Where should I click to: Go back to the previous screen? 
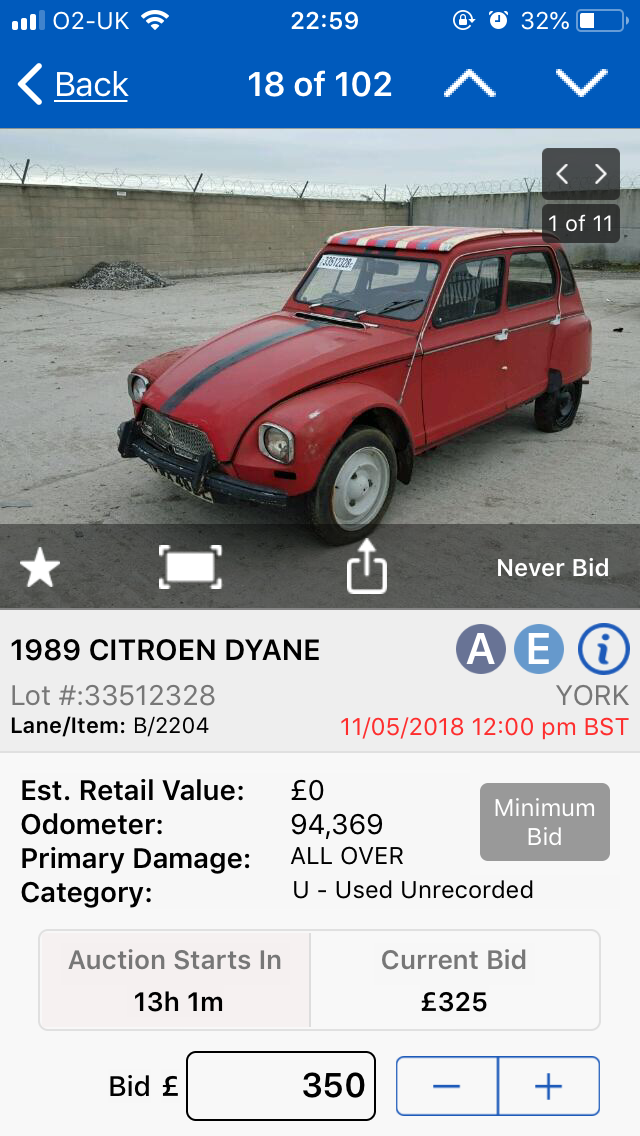click(x=72, y=85)
